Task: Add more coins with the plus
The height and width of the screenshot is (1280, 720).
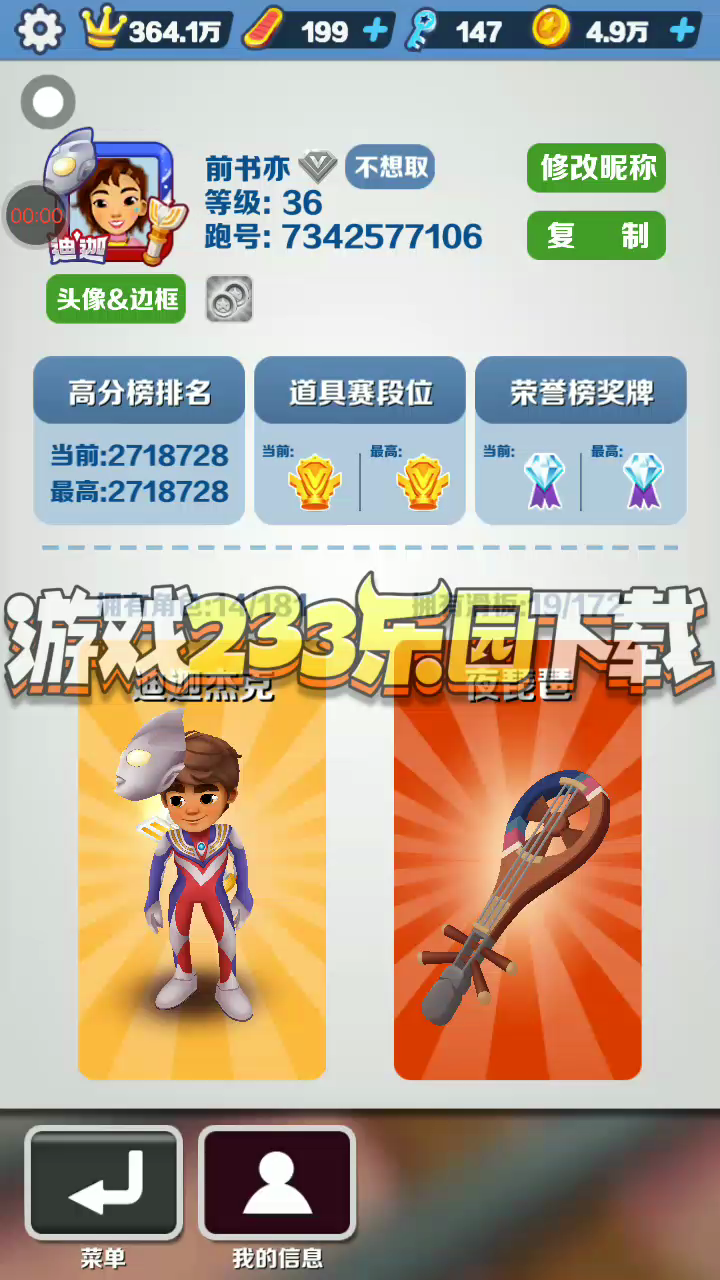Action: [x=683, y=31]
